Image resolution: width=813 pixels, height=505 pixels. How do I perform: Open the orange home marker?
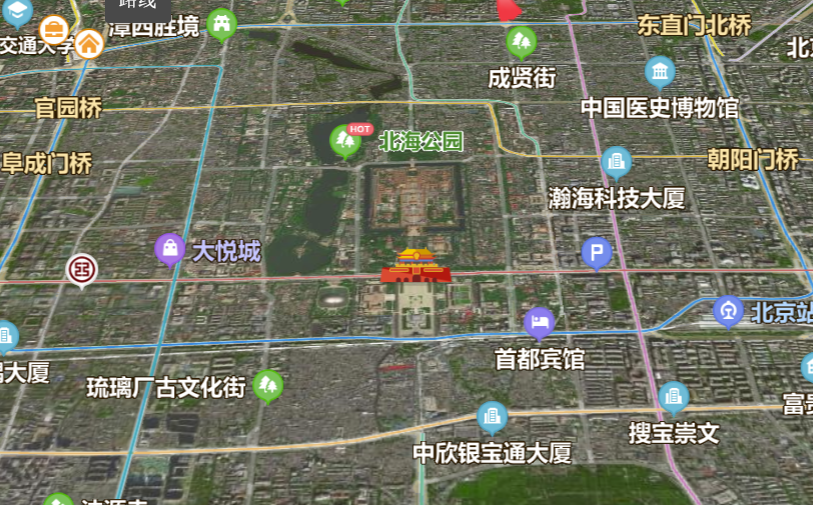[x=89, y=43]
